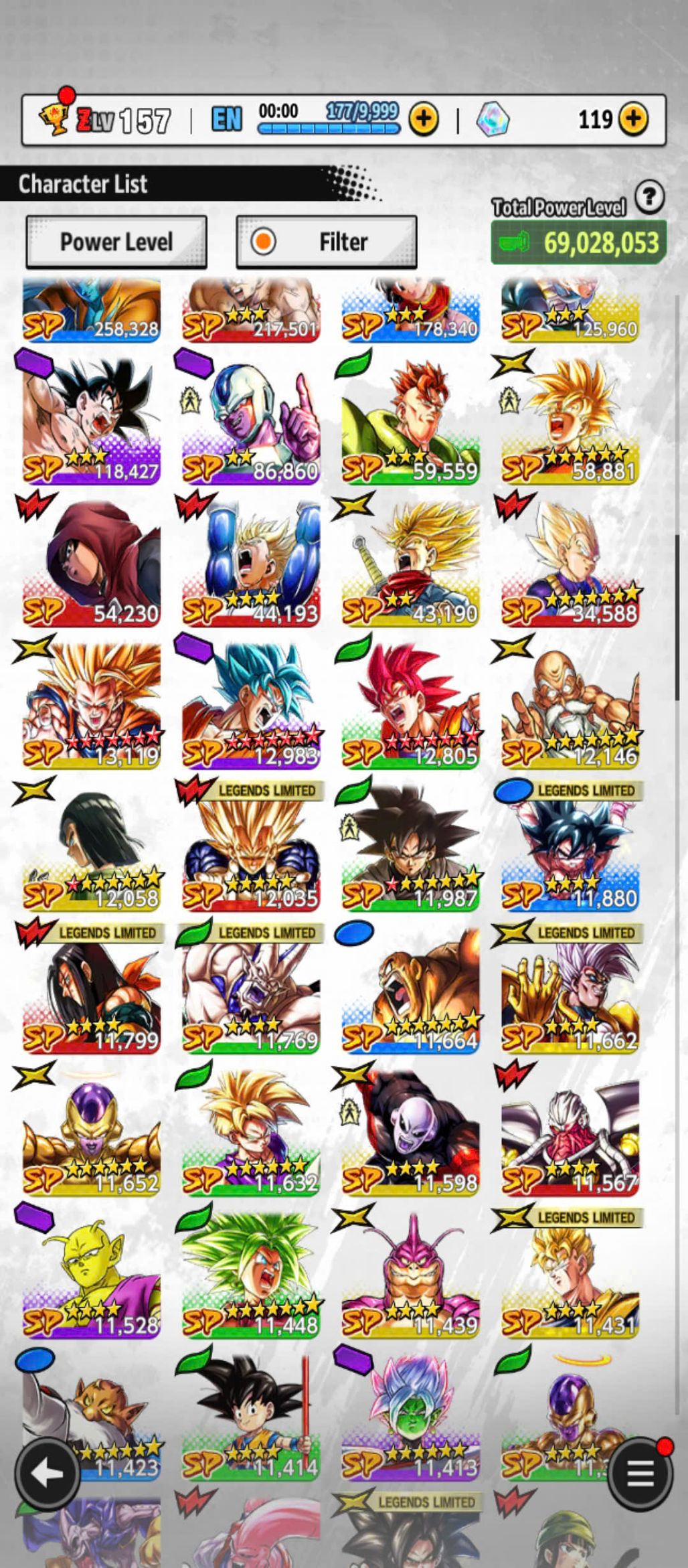Screen dimensions: 688x1568
Task: Go back with the arrow button
Action: [47, 1472]
